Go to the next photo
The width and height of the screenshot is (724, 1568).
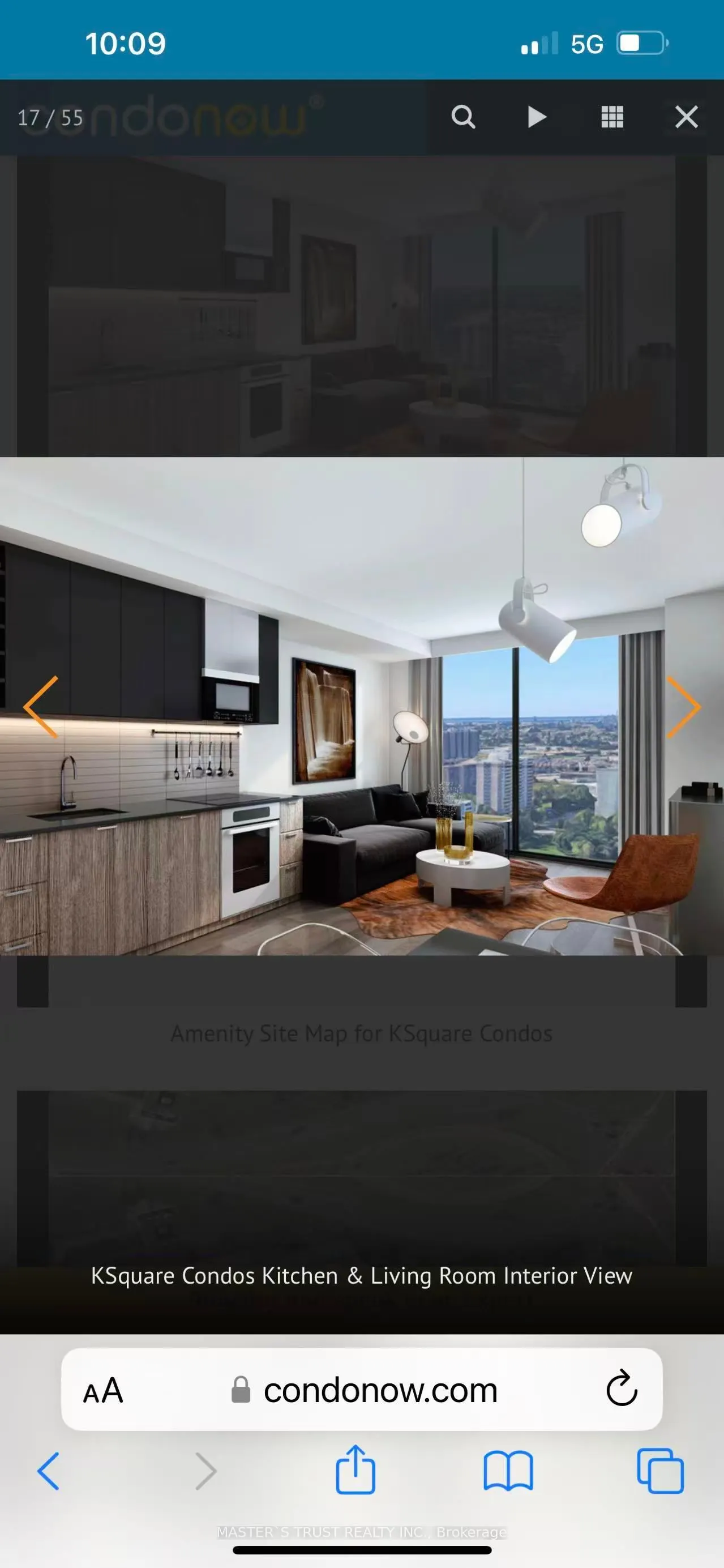click(x=683, y=707)
